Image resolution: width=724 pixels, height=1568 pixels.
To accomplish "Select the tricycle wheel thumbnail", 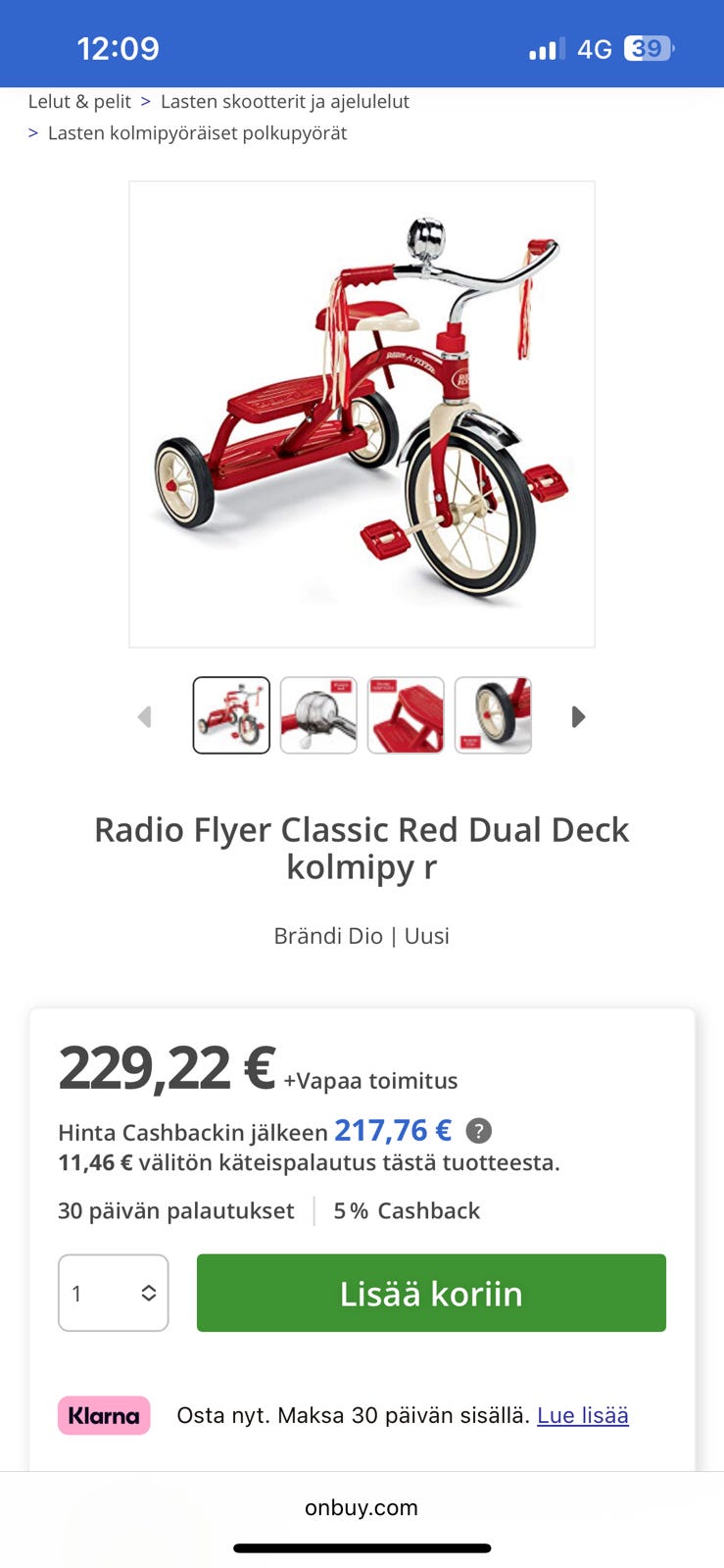I will click(x=493, y=716).
